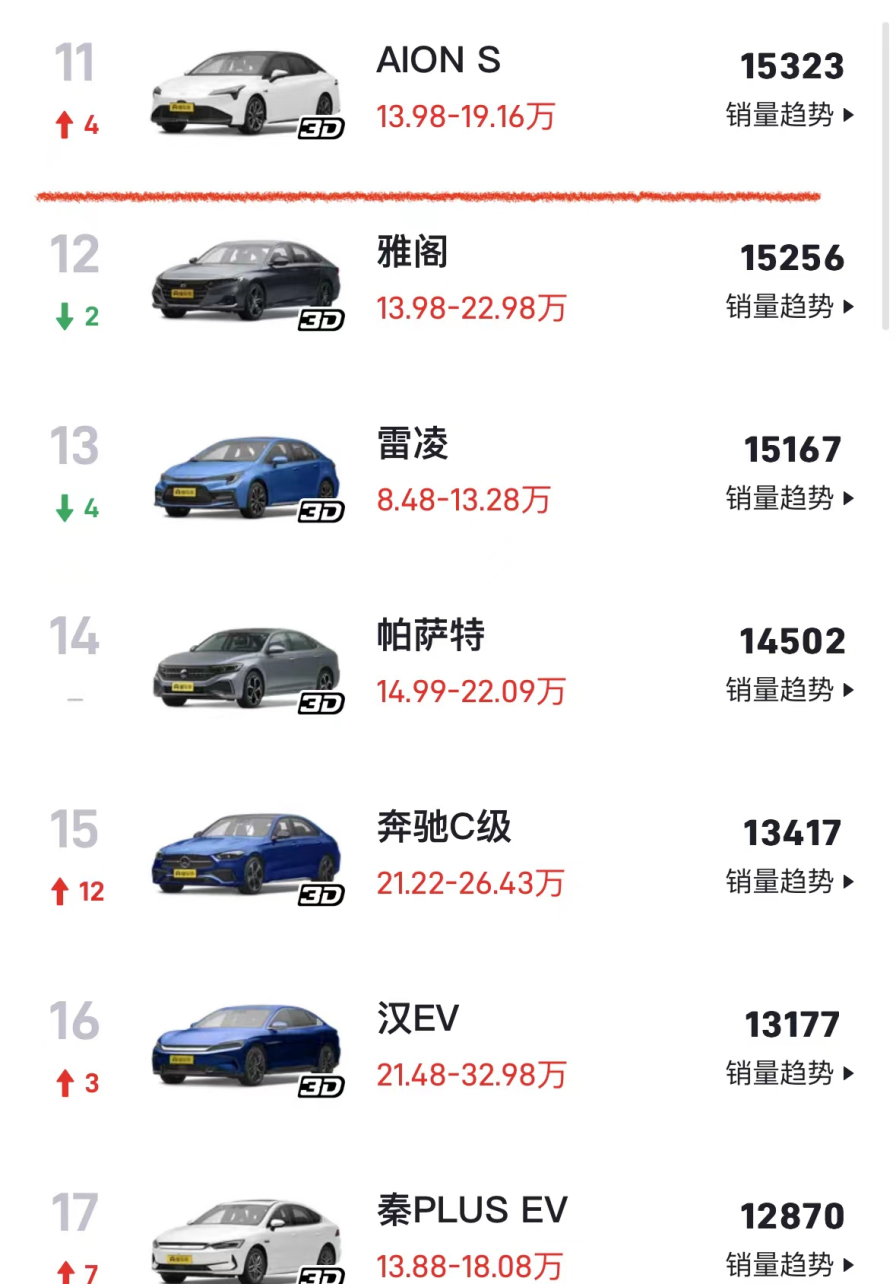Viewport: 896px width, 1284px height.
Task: Click the green down arrow under rank 13
Action: point(64,508)
